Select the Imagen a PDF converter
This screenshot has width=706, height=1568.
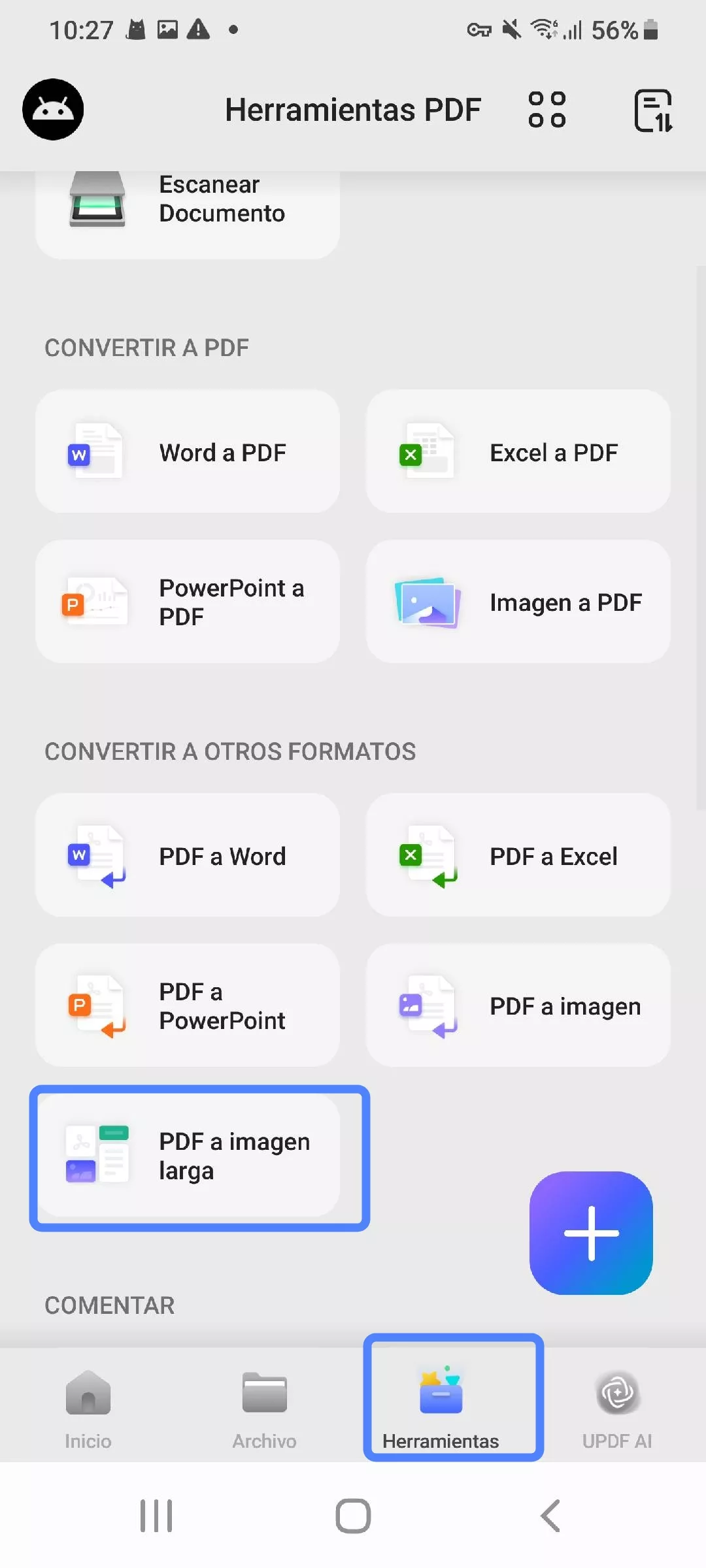tap(517, 601)
